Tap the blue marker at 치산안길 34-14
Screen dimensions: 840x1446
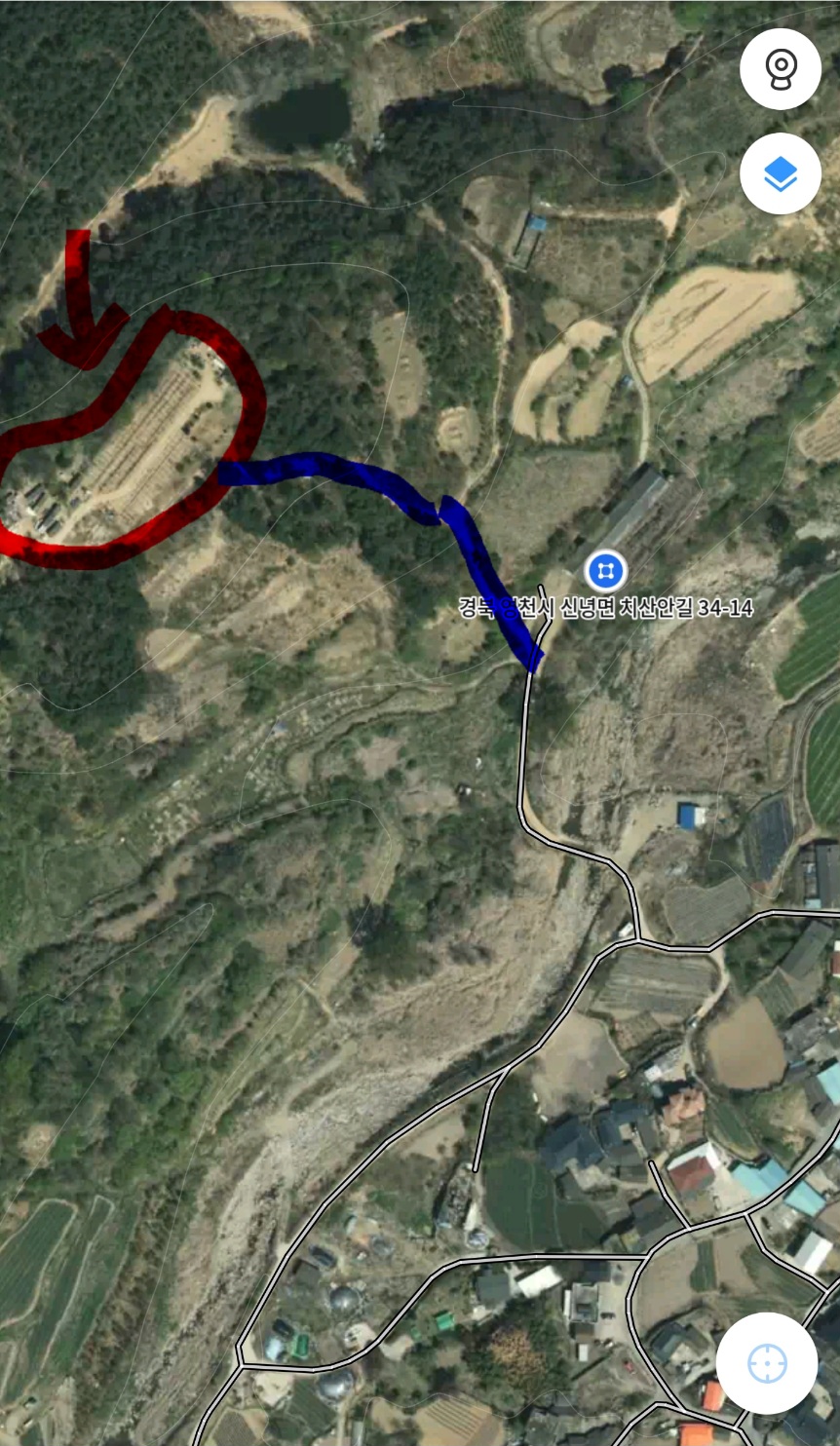605,570
